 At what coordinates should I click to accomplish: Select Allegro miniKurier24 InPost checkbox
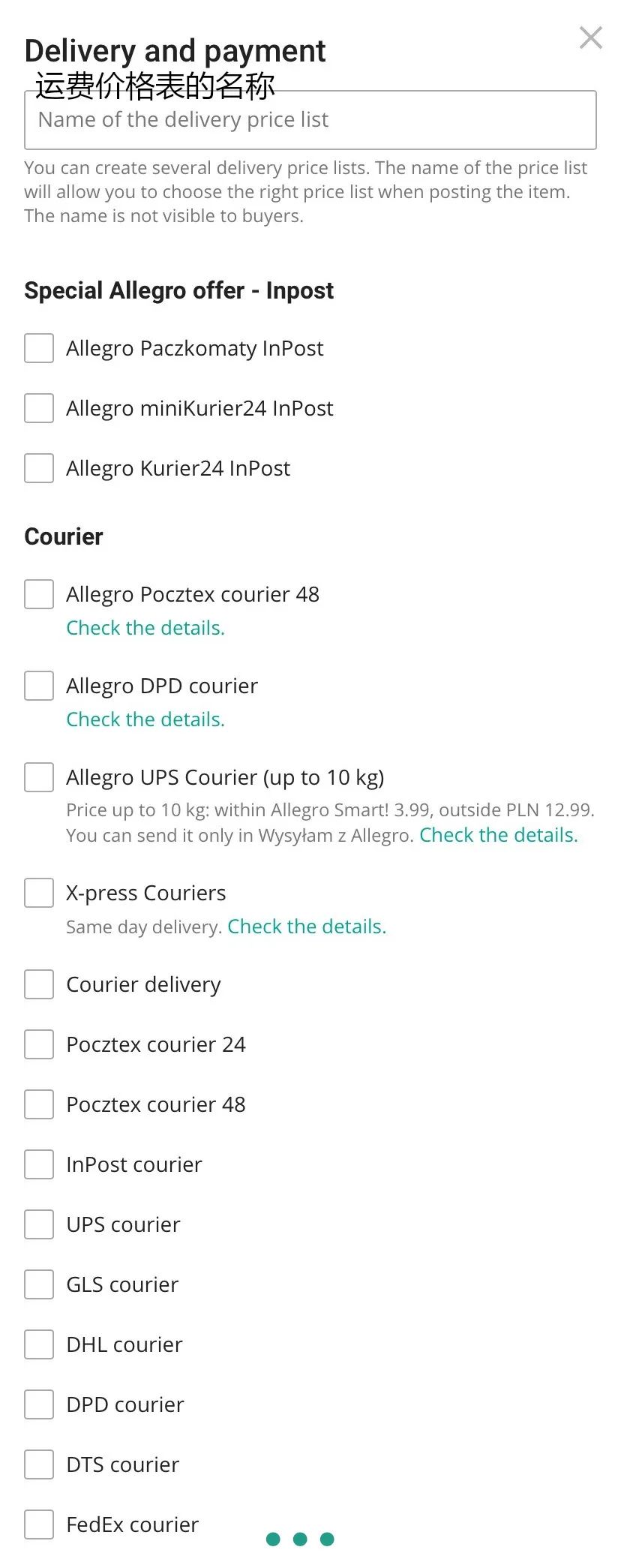39,408
